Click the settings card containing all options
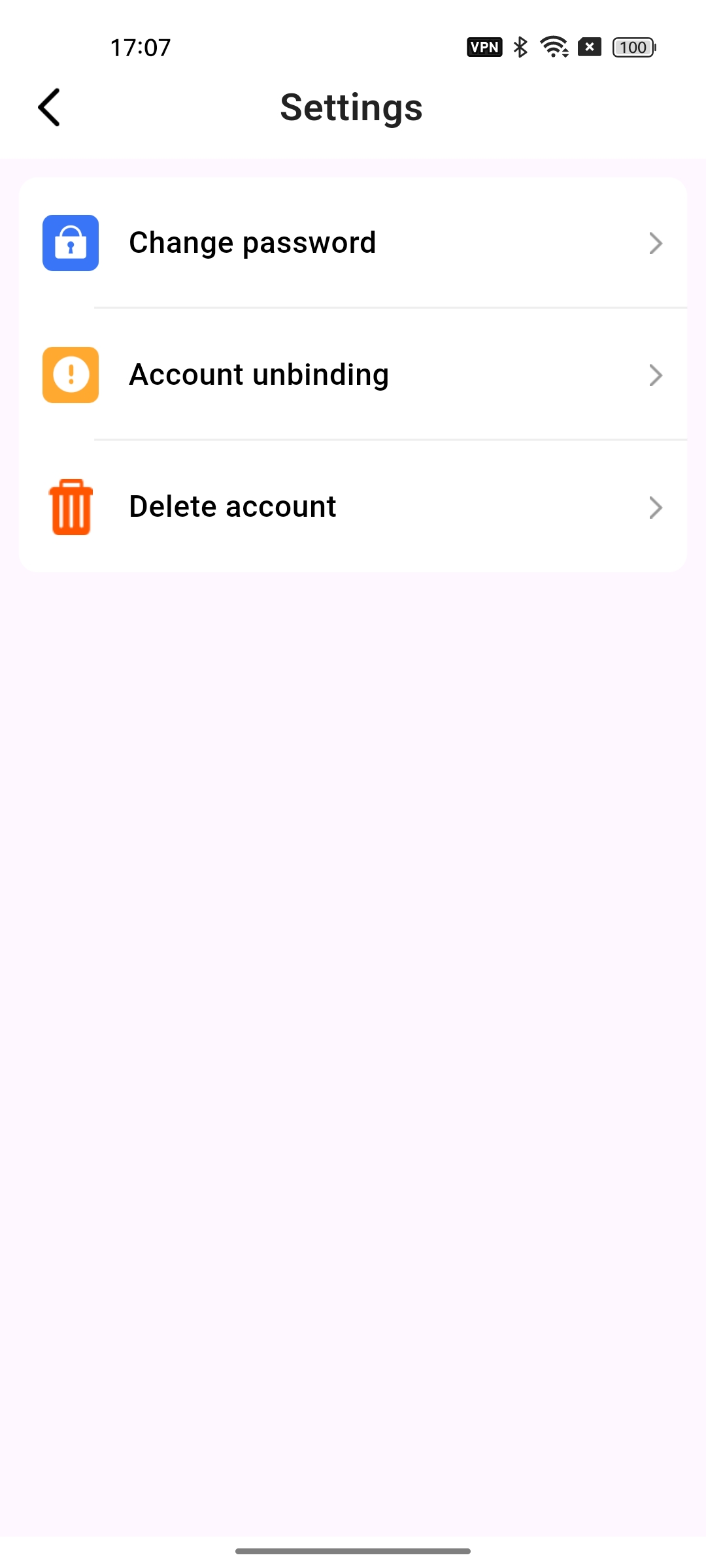This screenshot has height=1568, width=706. pos(353,374)
